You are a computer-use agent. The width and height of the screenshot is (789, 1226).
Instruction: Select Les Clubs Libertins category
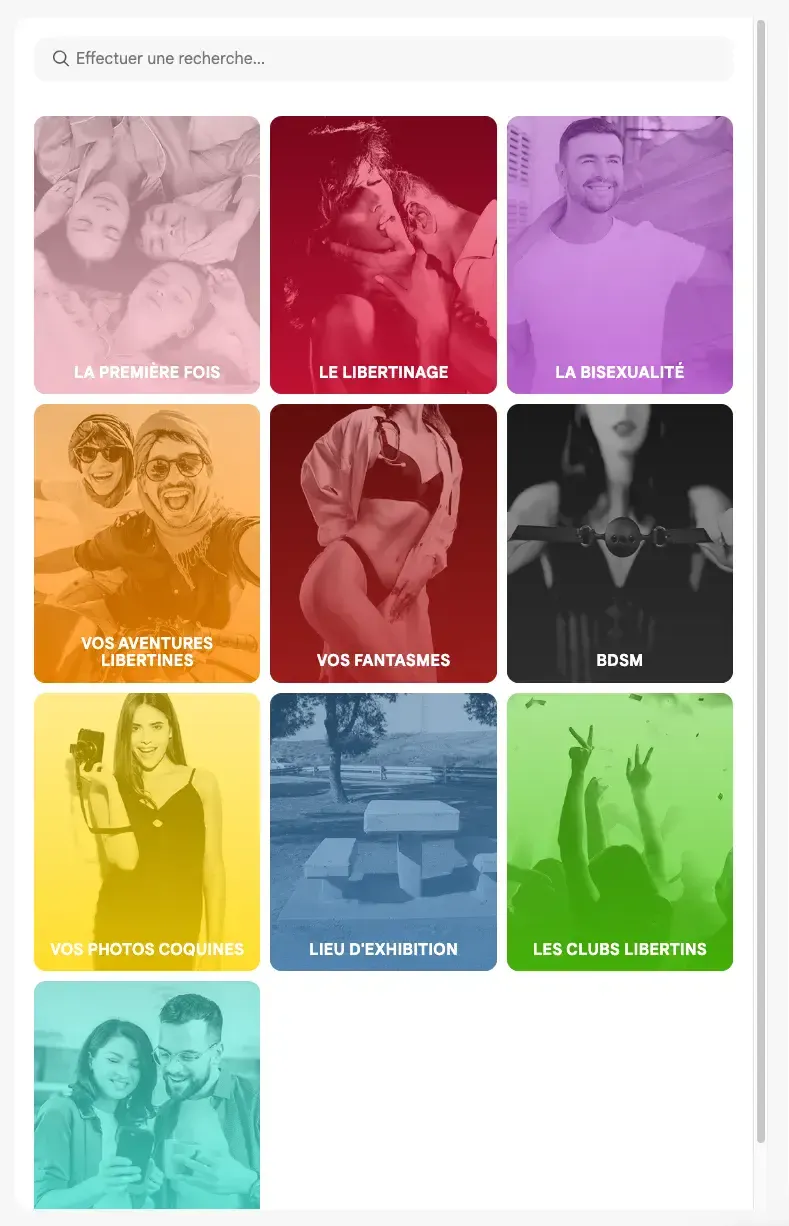click(619, 831)
